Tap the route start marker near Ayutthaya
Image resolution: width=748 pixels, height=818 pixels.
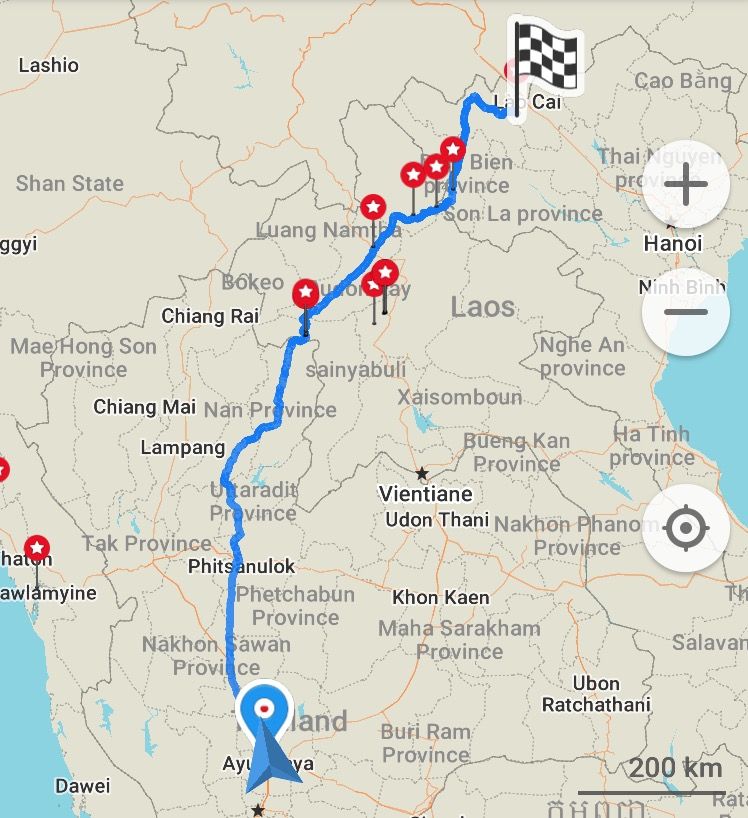[264, 709]
